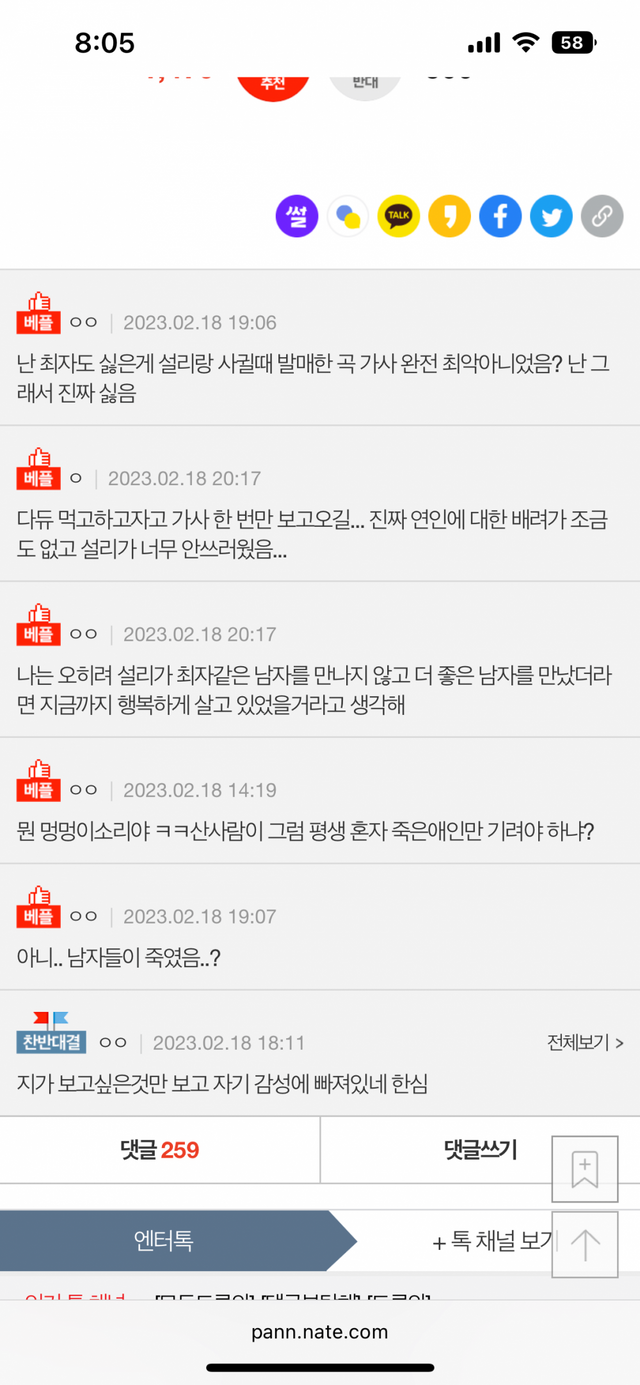This screenshot has width=640, height=1385.
Task: Tap + 톡 채널 보기 to browse channels
Action: [492, 1241]
